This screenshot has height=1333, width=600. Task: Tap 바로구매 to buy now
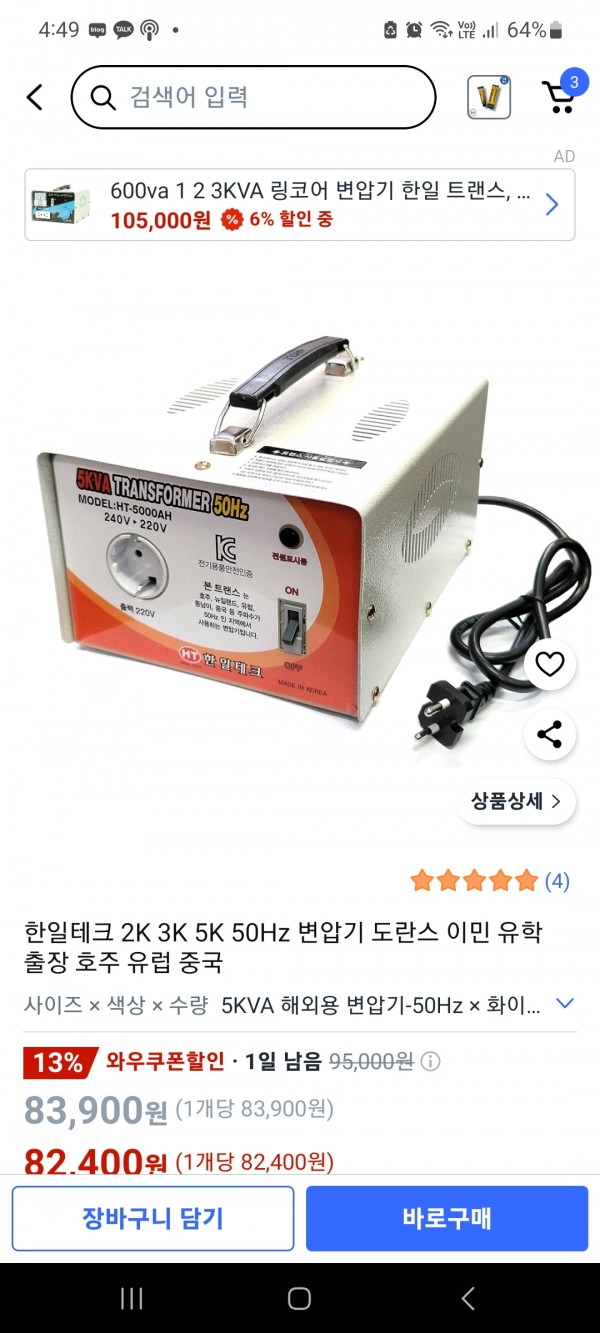[x=446, y=1218]
